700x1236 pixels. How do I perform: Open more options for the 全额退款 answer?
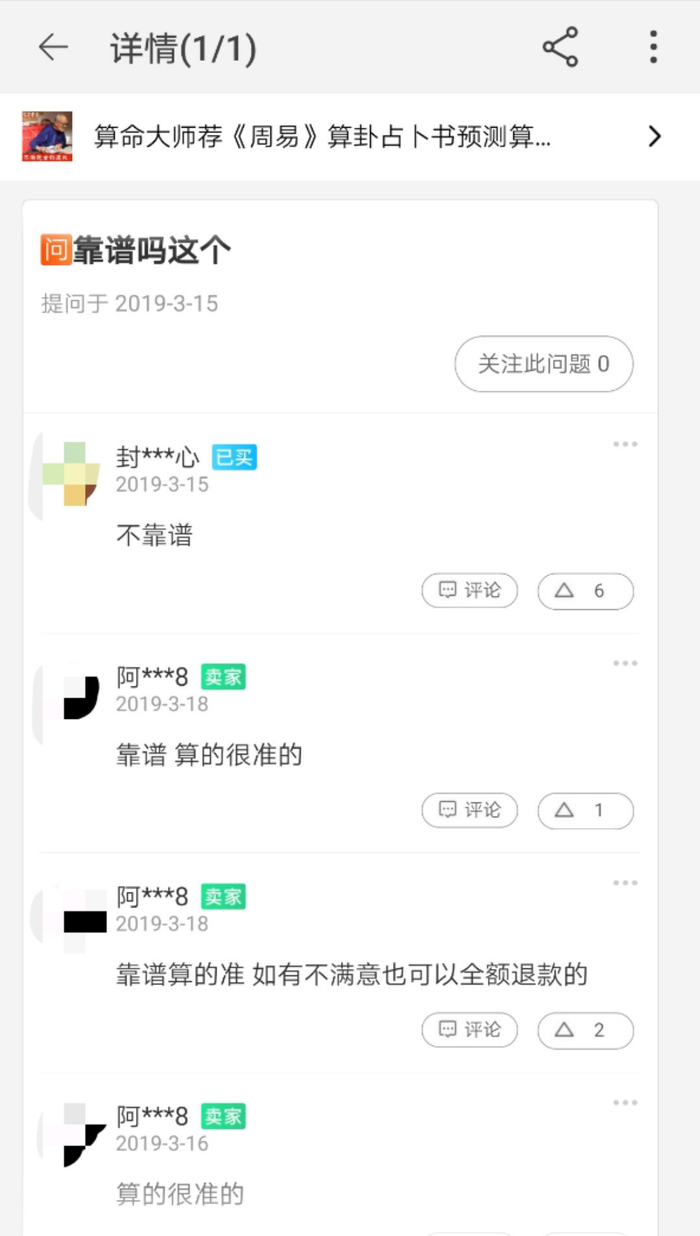click(625, 884)
